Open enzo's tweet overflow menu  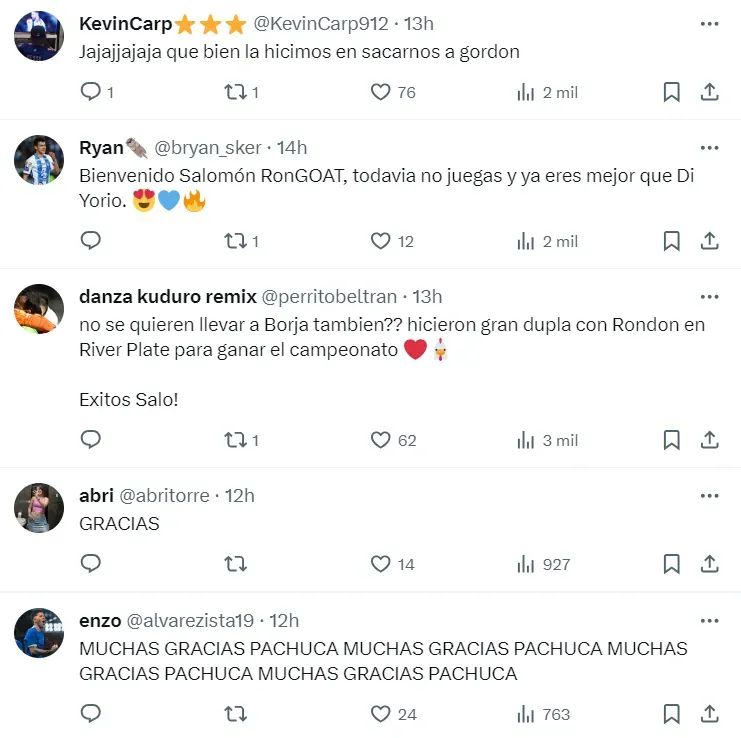click(x=709, y=620)
